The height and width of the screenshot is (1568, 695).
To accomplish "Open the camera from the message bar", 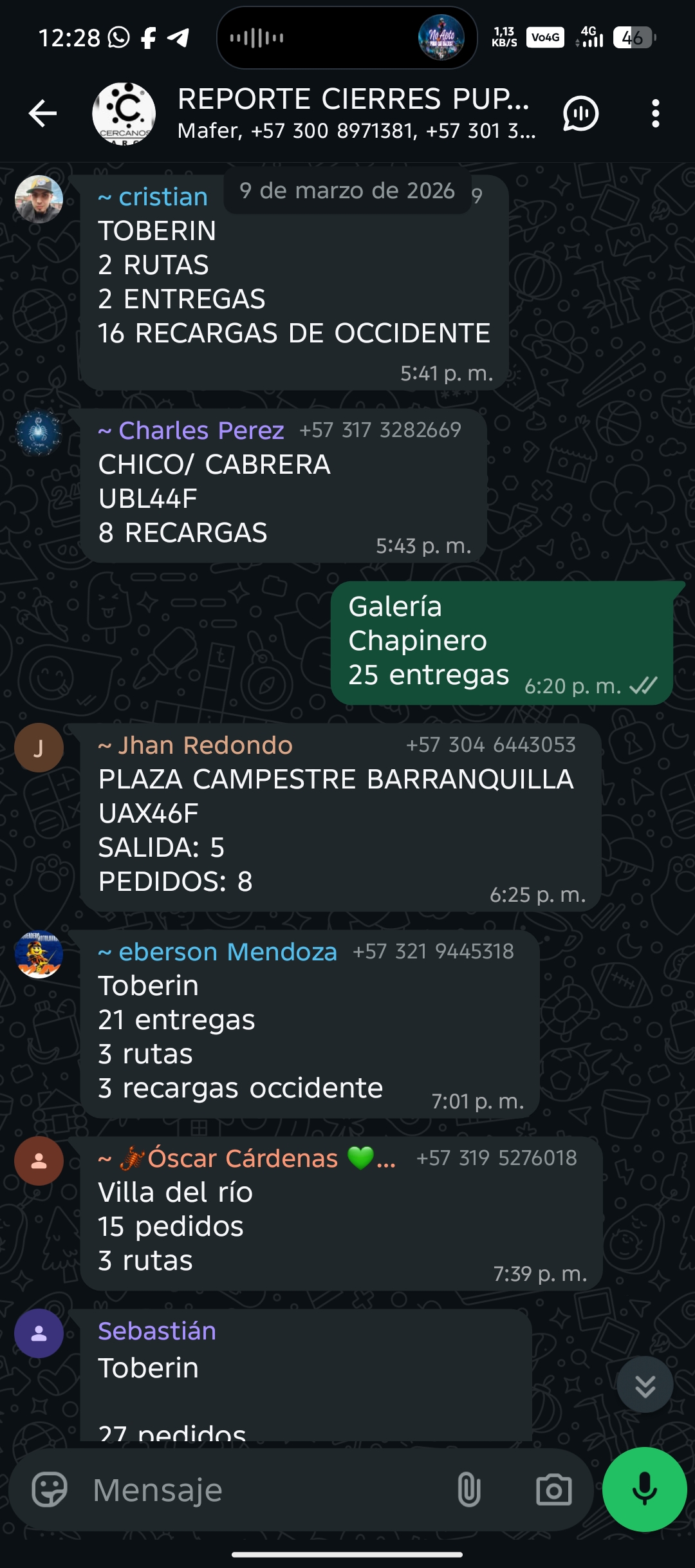I will [553, 1489].
